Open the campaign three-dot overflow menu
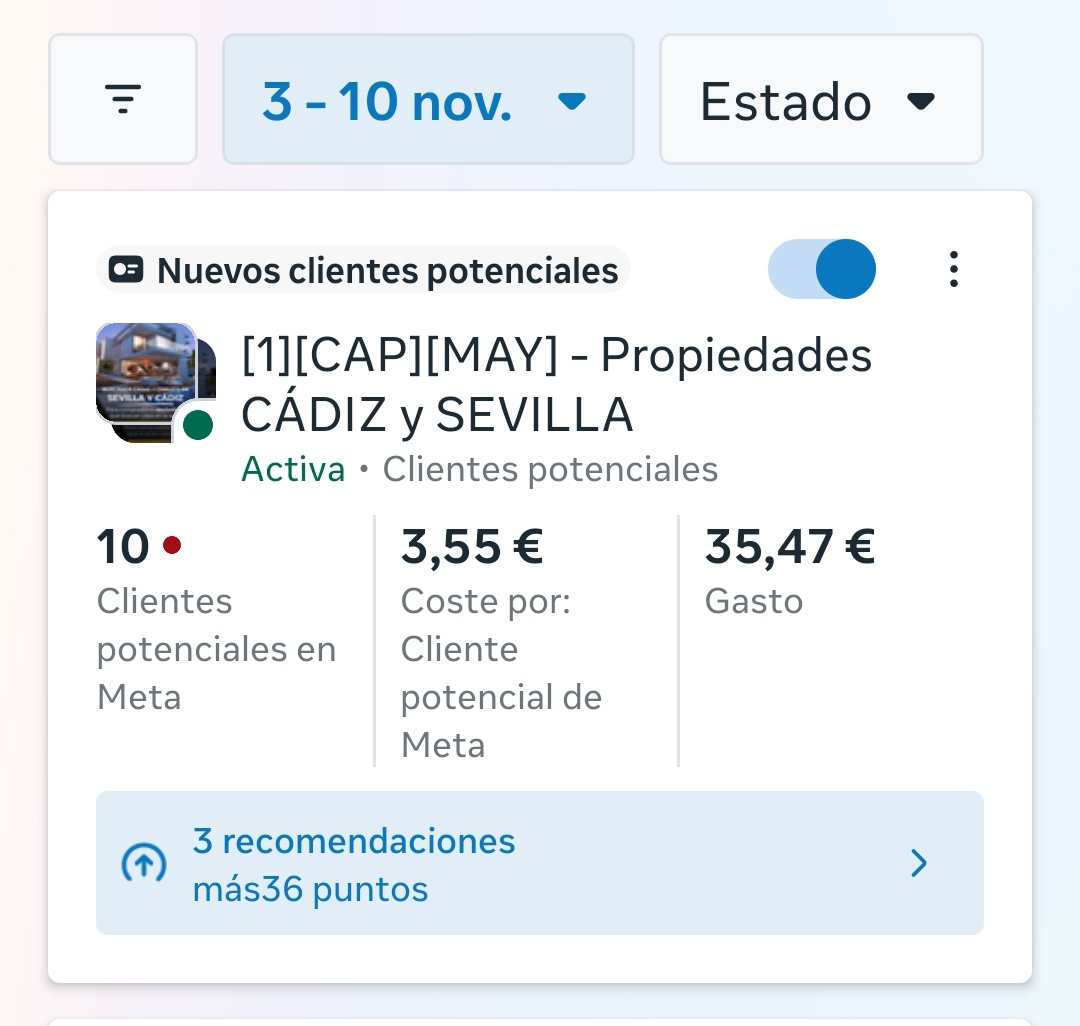This screenshot has width=1080, height=1026. click(x=953, y=269)
